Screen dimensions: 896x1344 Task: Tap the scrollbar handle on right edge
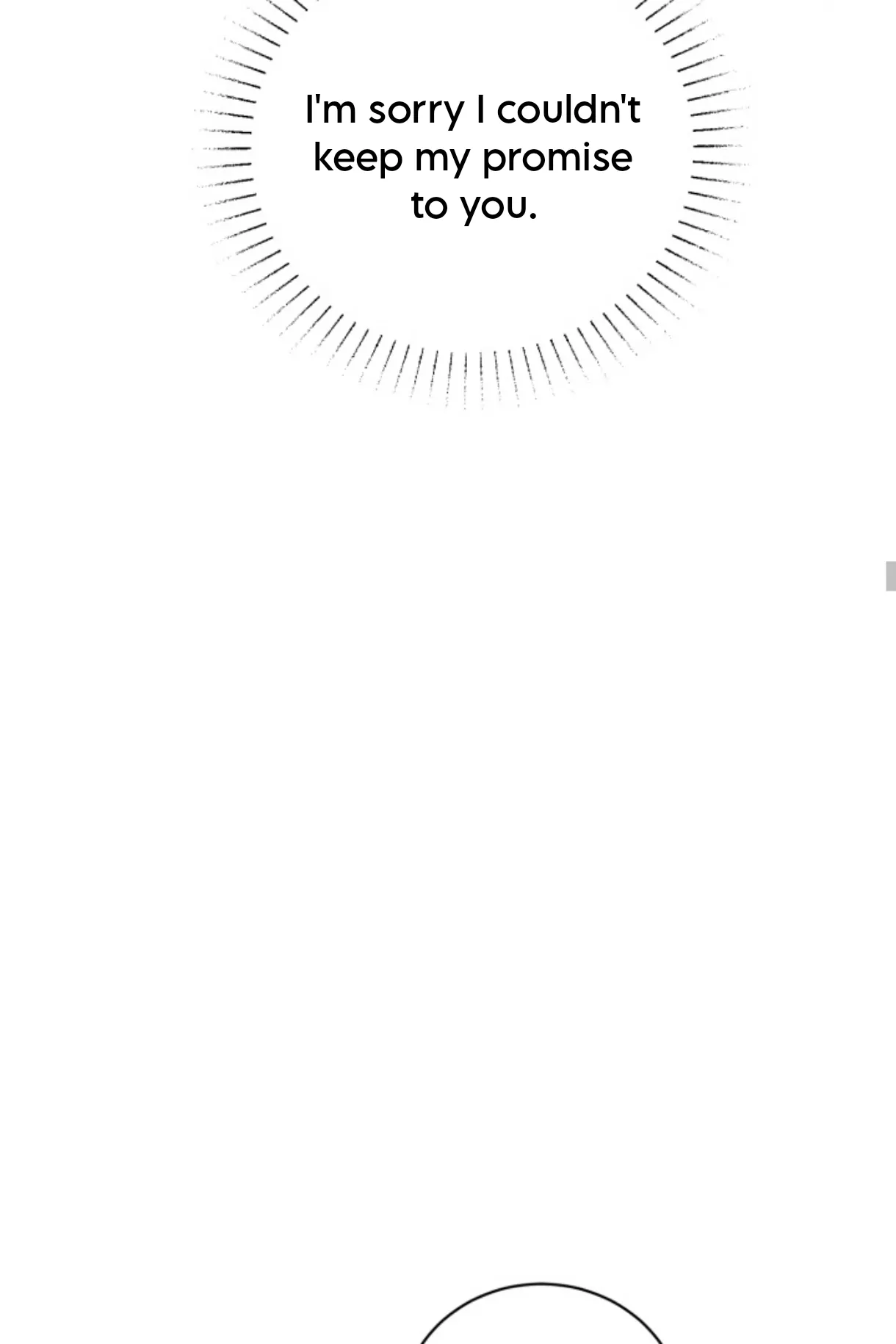point(890,576)
